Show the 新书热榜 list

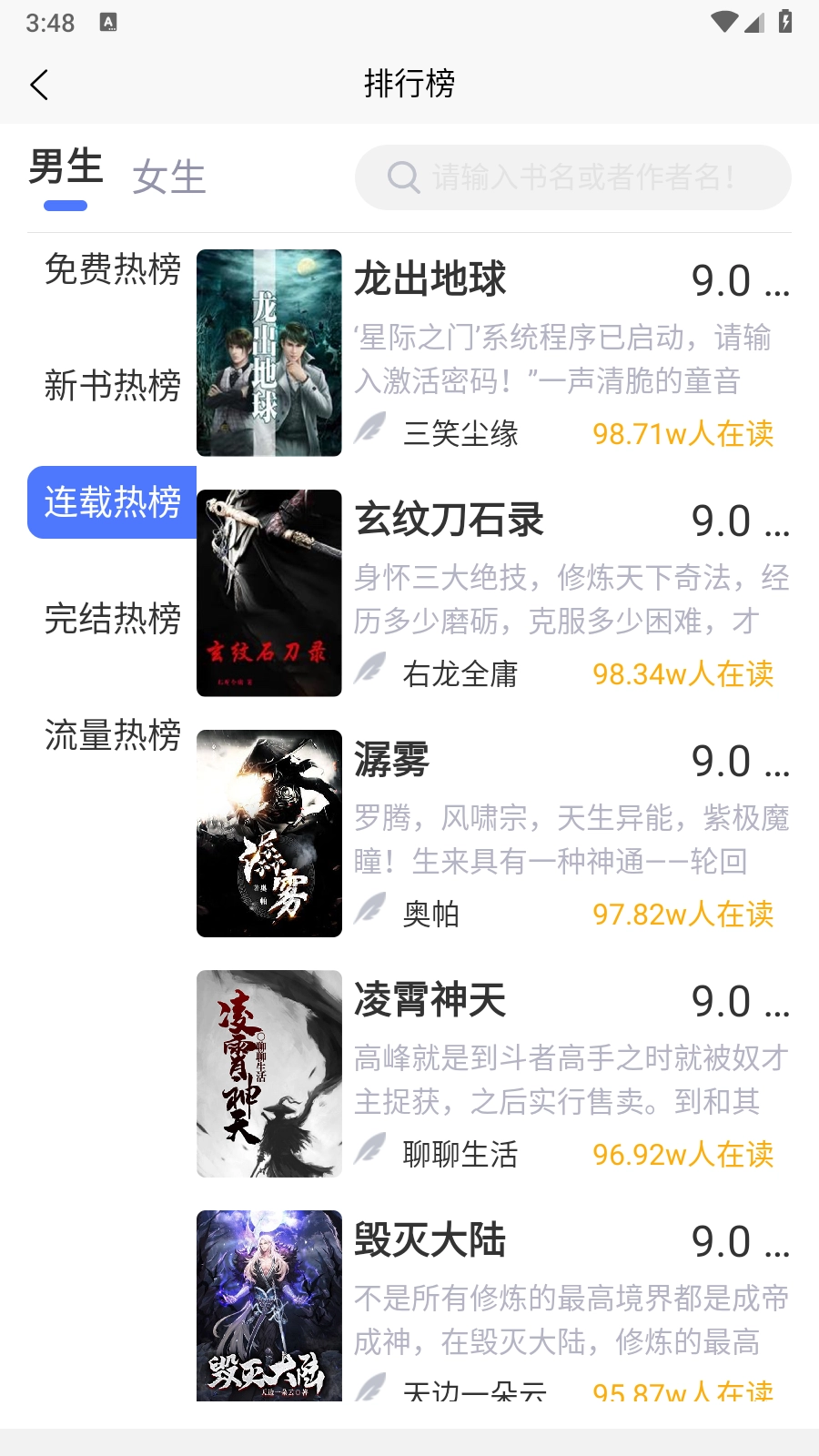pos(112,386)
